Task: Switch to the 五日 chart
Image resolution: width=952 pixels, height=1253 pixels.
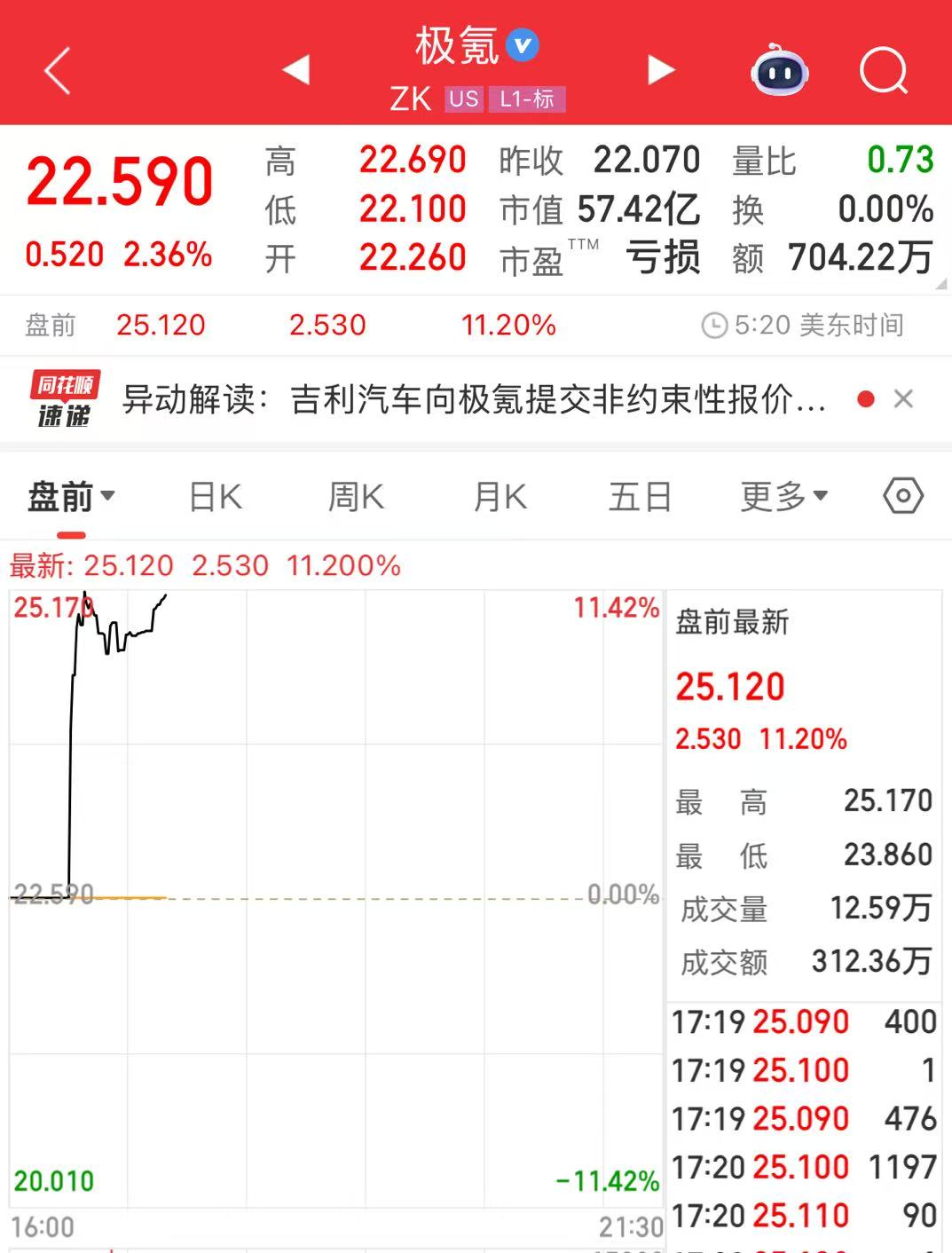Action: (640, 496)
